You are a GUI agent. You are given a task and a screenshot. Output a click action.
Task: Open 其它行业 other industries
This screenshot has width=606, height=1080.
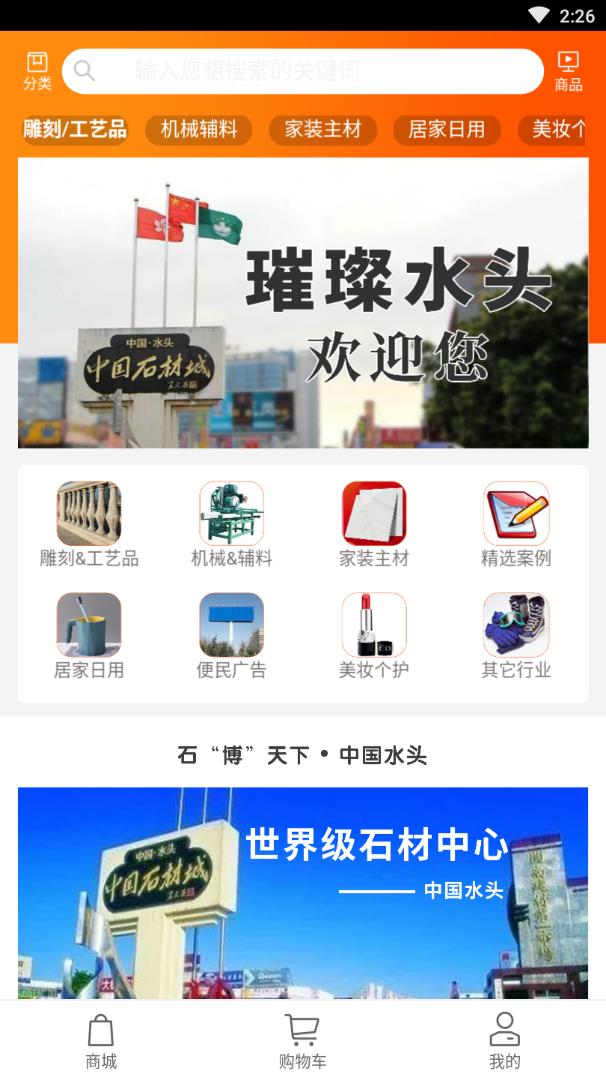(x=516, y=636)
